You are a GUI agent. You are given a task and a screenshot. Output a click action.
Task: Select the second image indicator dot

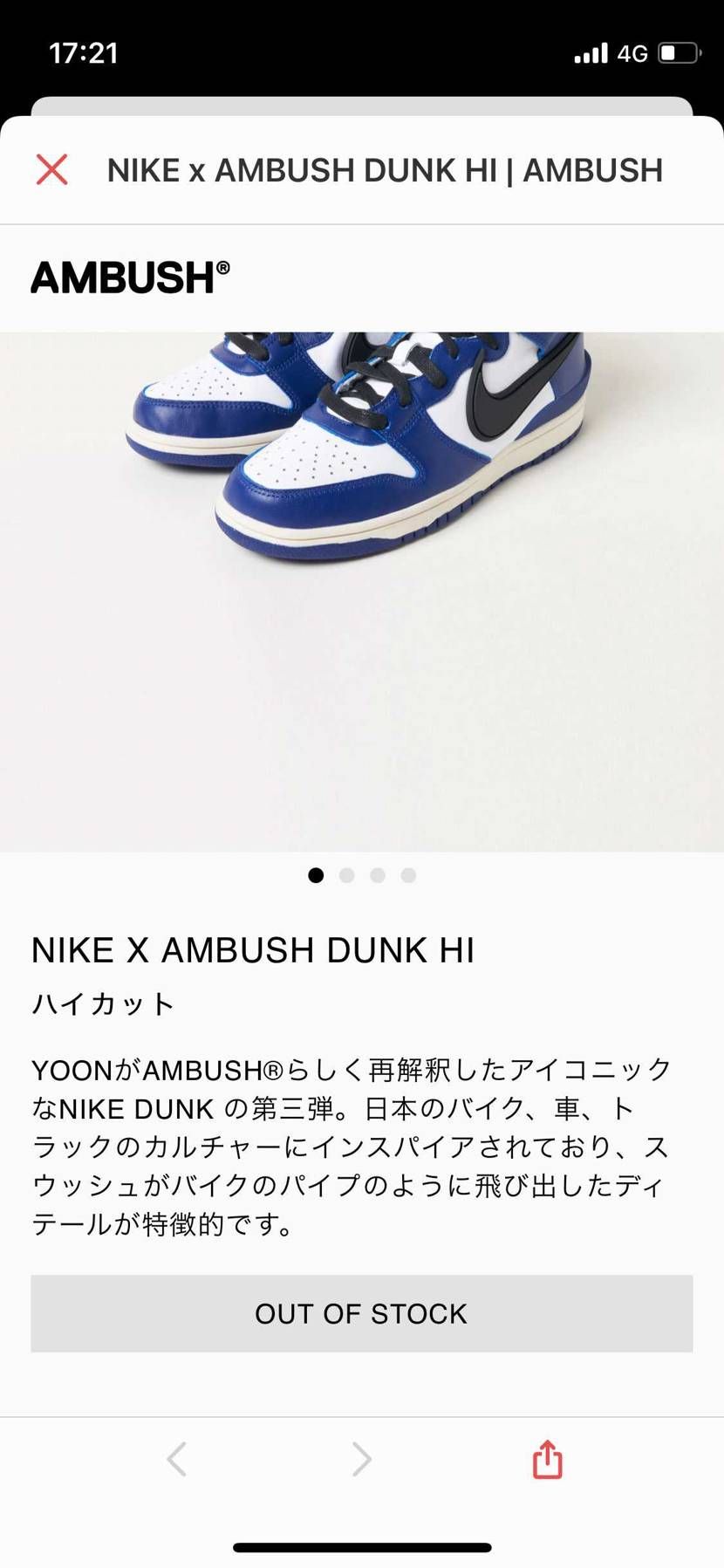pos(346,875)
